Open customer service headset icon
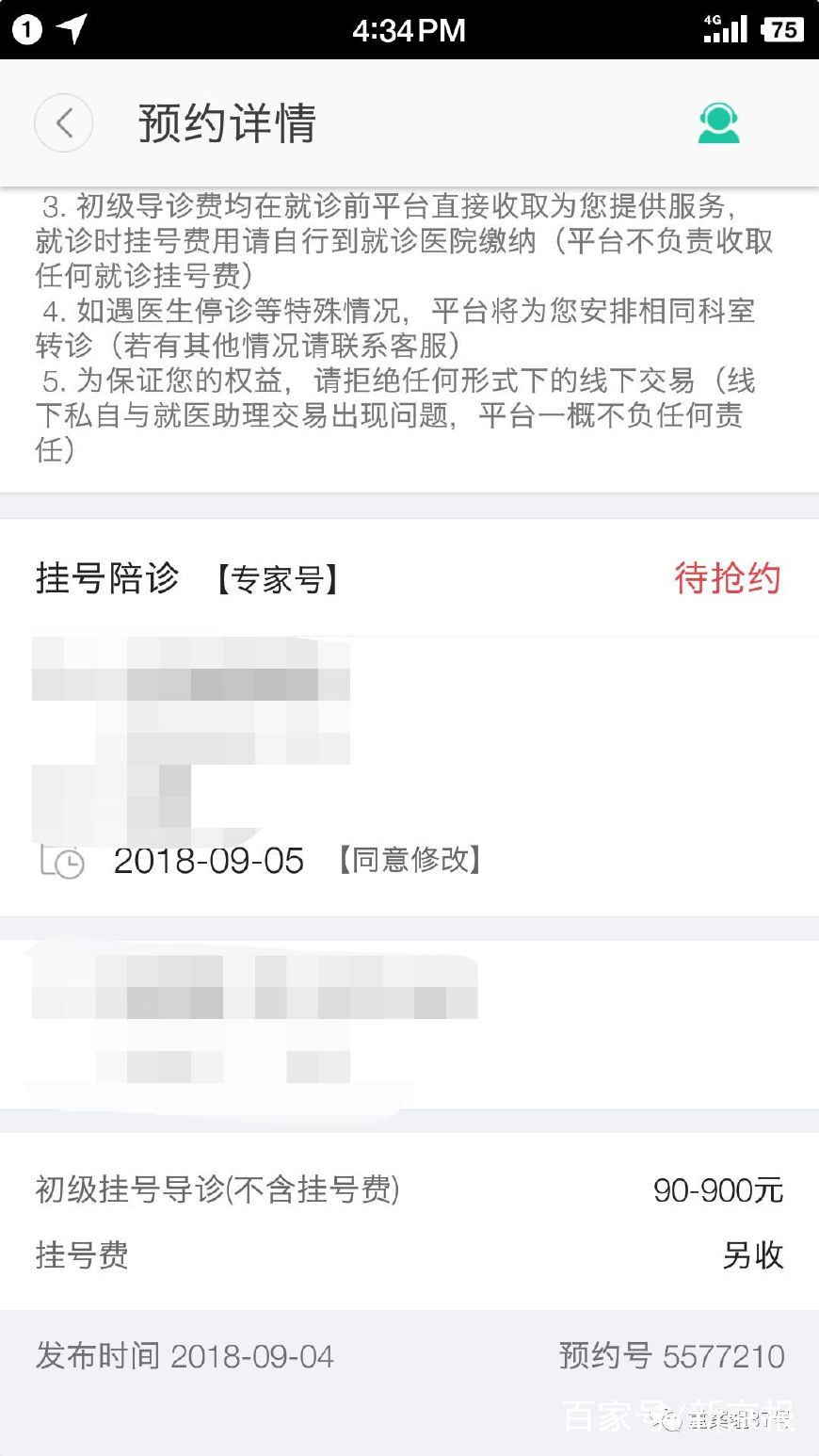This screenshot has height=1456, width=819. tap(718, 123)
